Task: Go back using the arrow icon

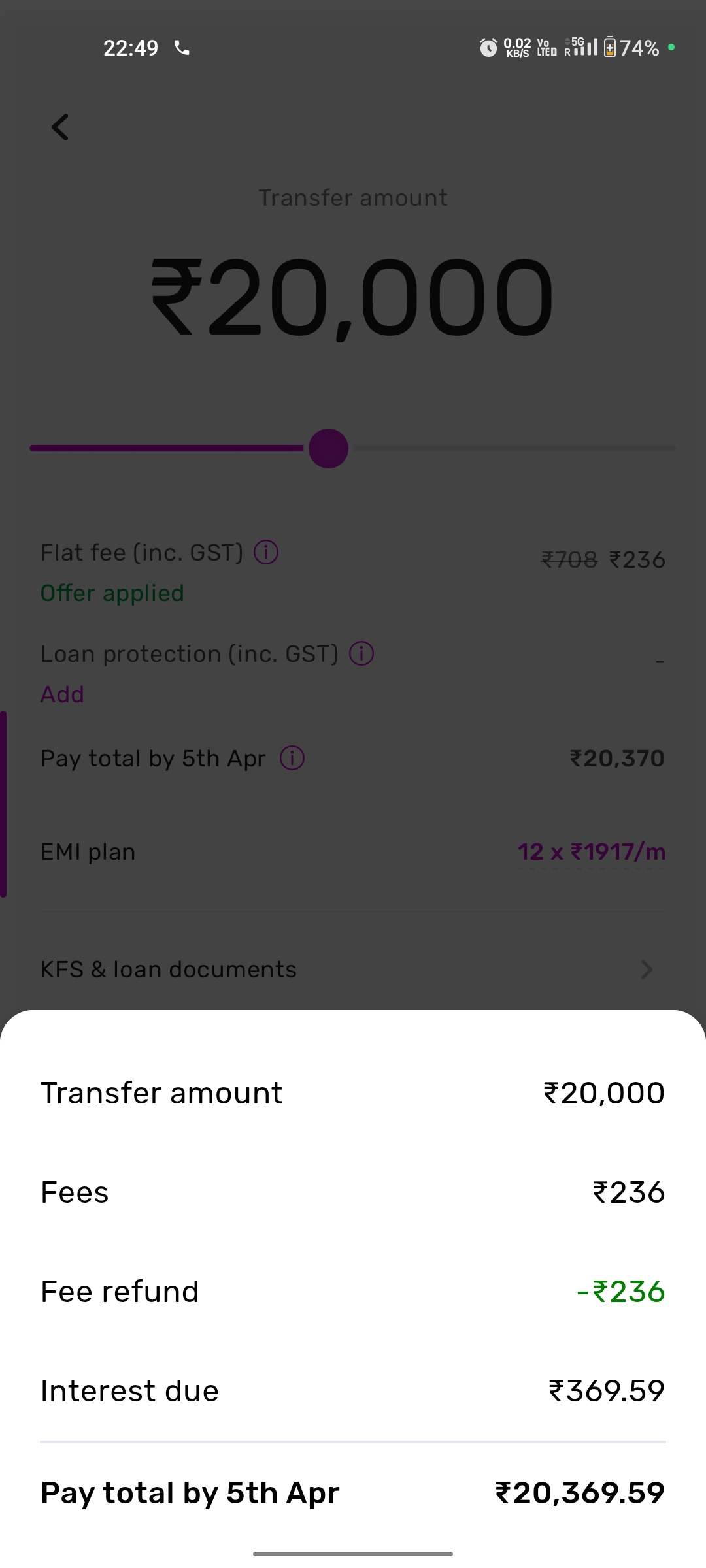Action: click(60, 127)
